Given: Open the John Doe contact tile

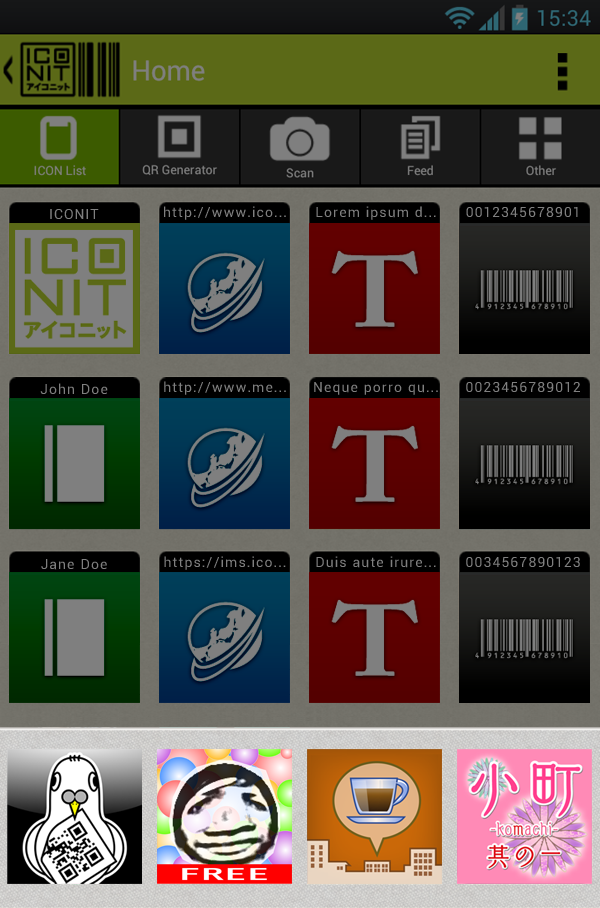Looking at the screenshot, I should tap(74, 454).
